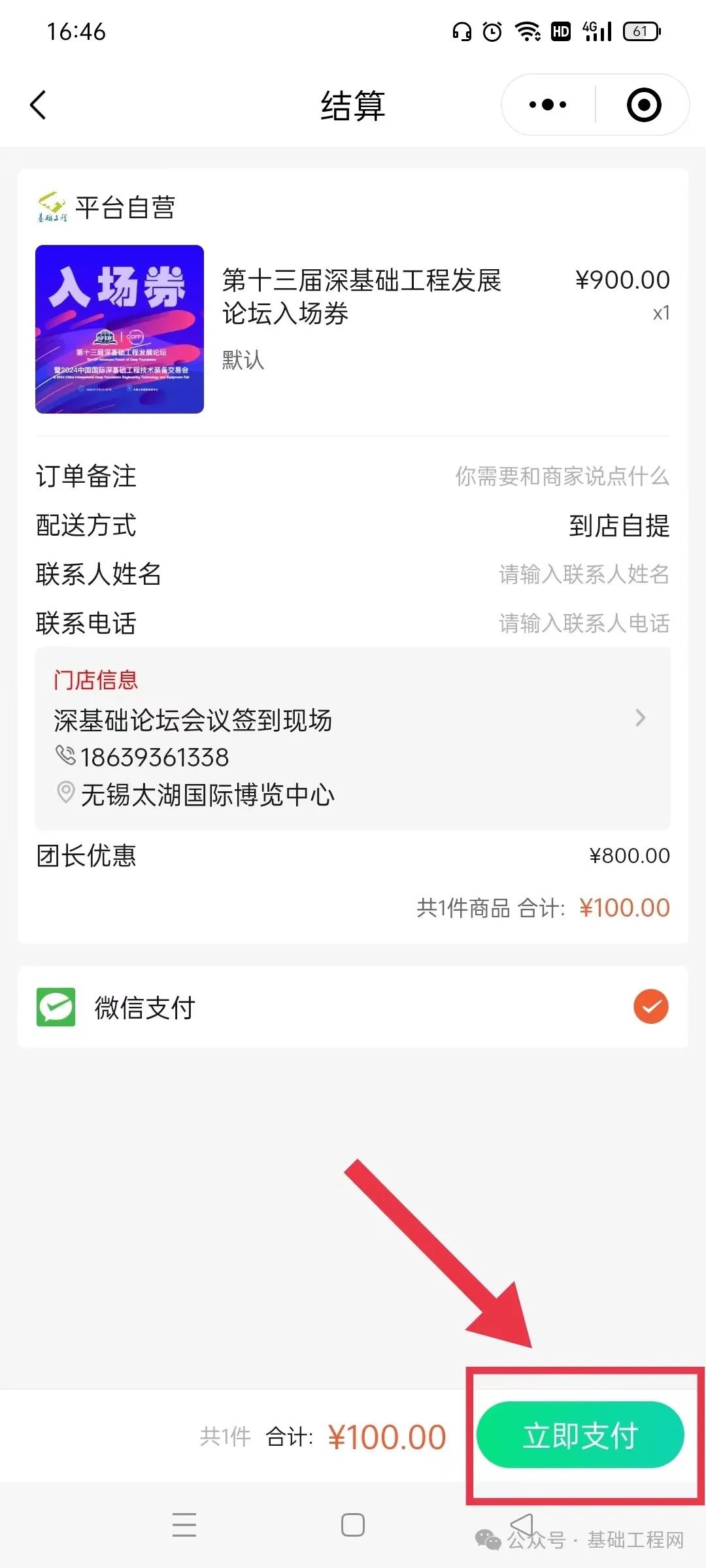This screenshot has height=1568, width=706.
Task: Close the mini program with the circle button
Action: point(644,105)
